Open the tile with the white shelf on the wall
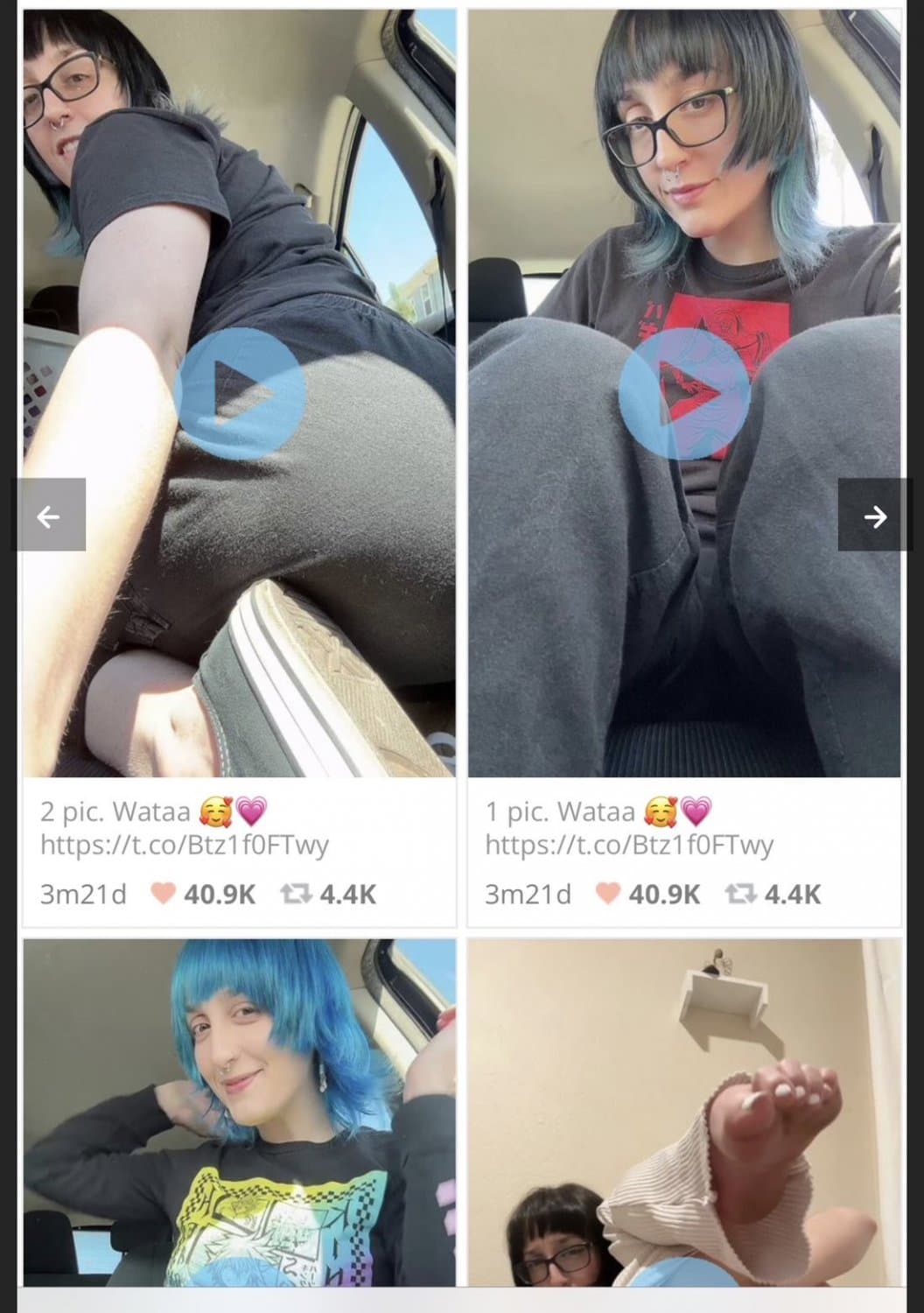Viewport: 924px width, 1313px height. point(683,1112)
